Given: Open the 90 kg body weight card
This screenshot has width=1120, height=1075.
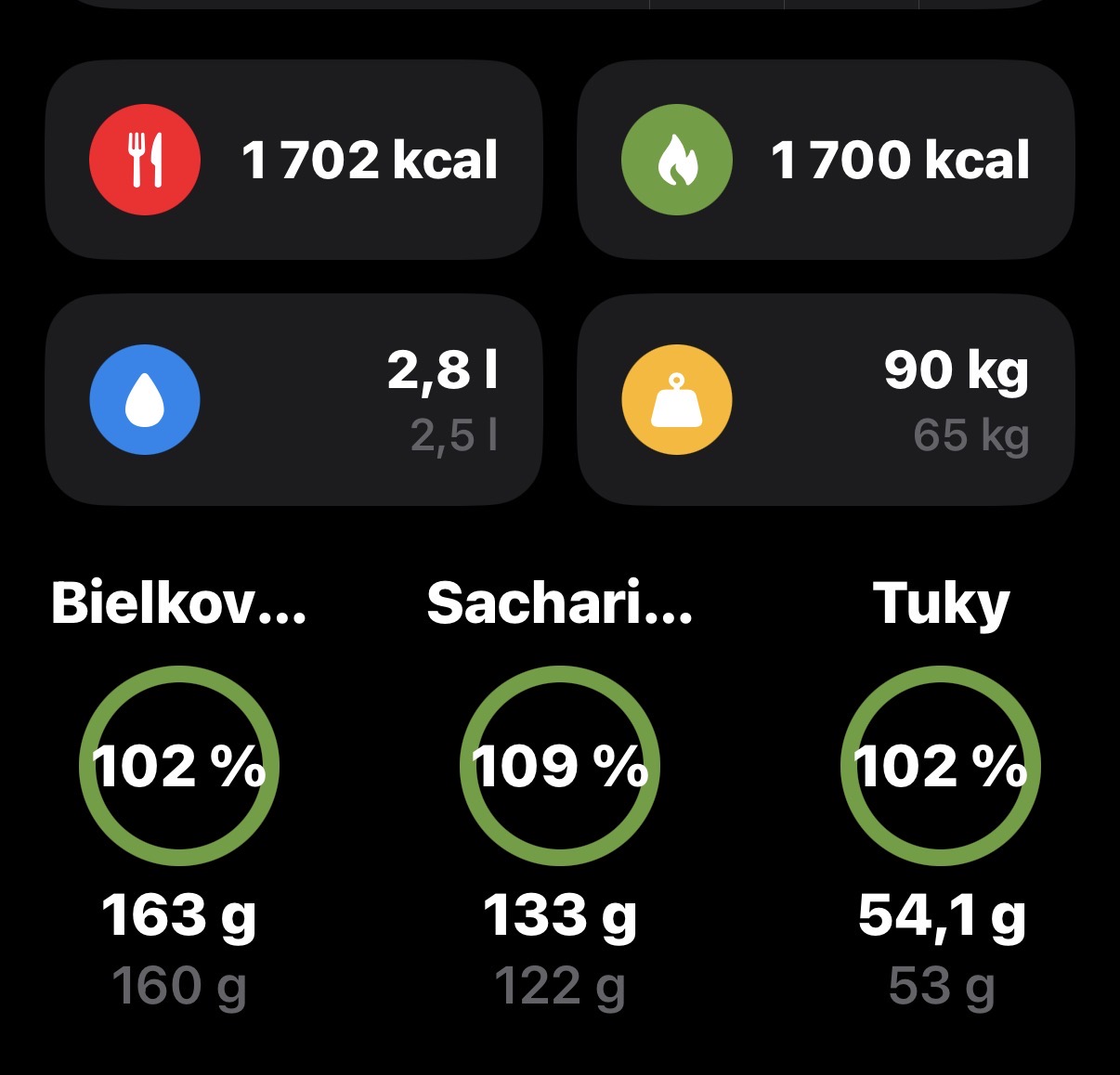Looking at the screenshot, I should (826, 400).
